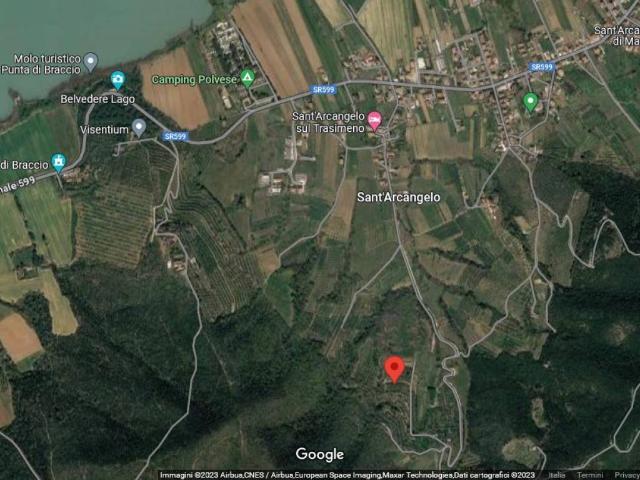640x480 pixels.
Task: Select the Visentium place marker
Action: pos(138,127)
